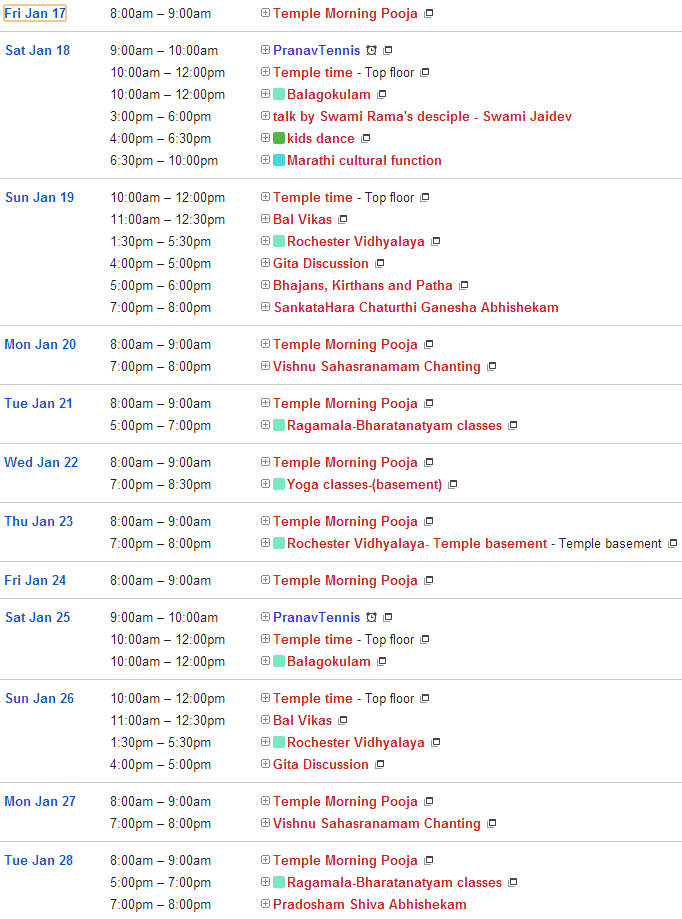Open Balagokulam event on Sat Jan 25
This screenshot has height=919, width=682.
point(328,661)
